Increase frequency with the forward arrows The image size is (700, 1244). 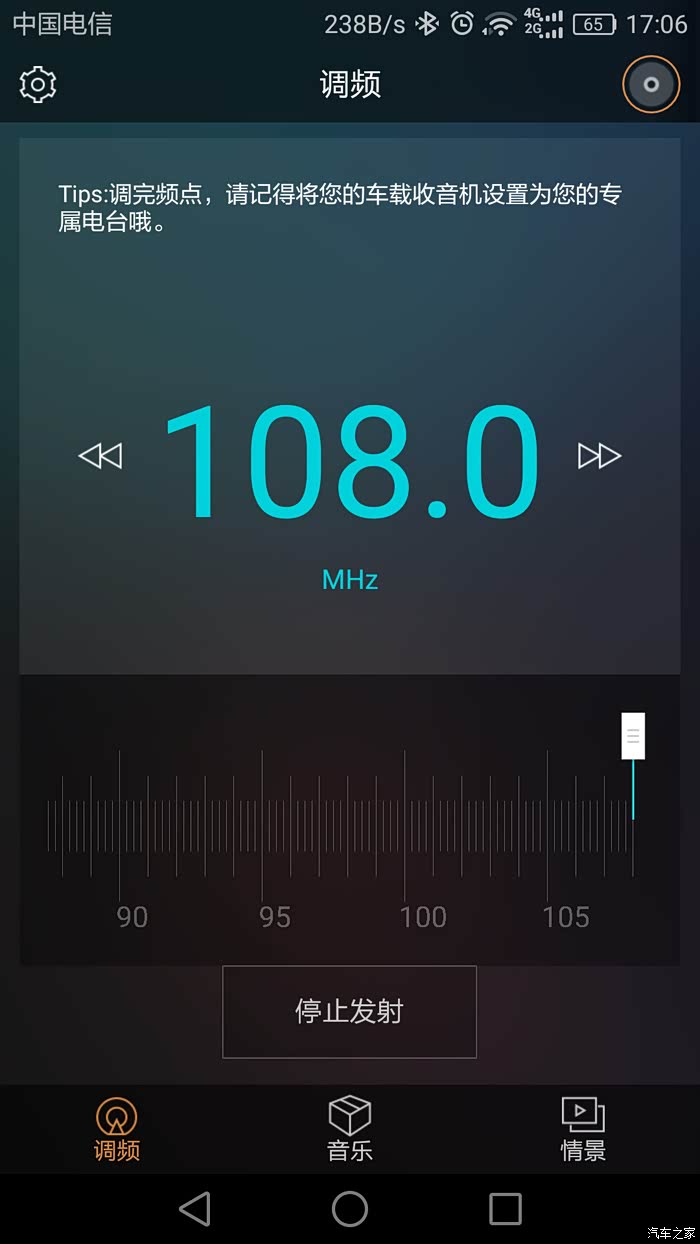(x=600, y=456)
